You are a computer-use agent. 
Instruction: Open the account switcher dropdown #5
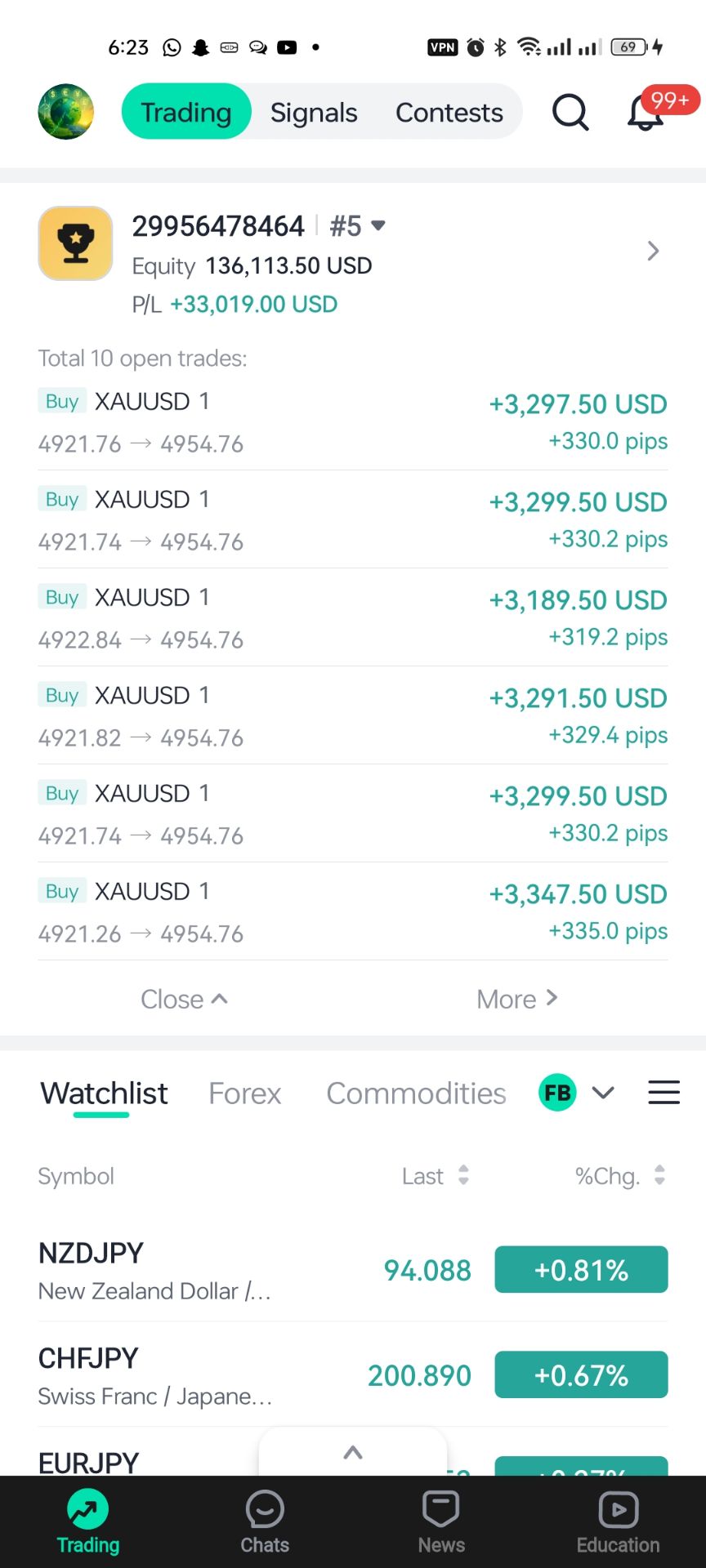point(358,226)
